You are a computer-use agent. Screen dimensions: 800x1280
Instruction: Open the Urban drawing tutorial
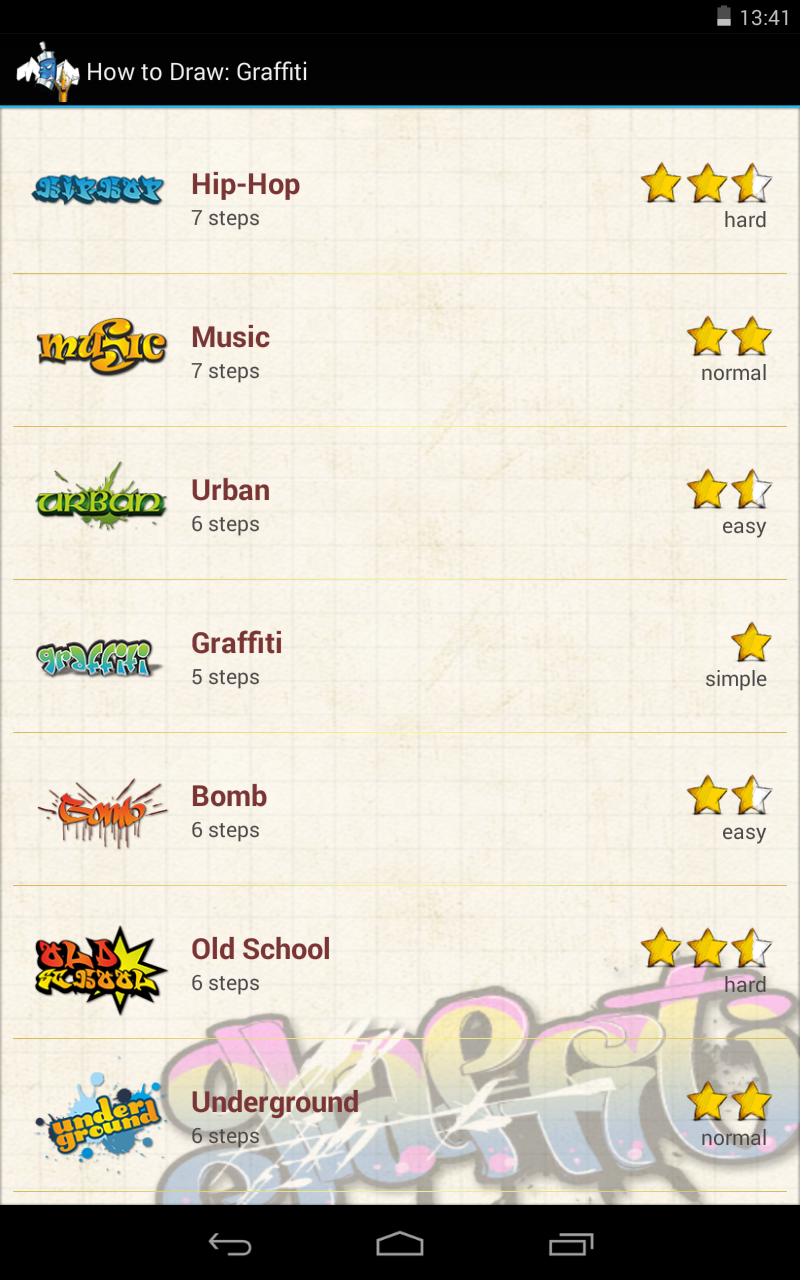click(x=400, y=503)
